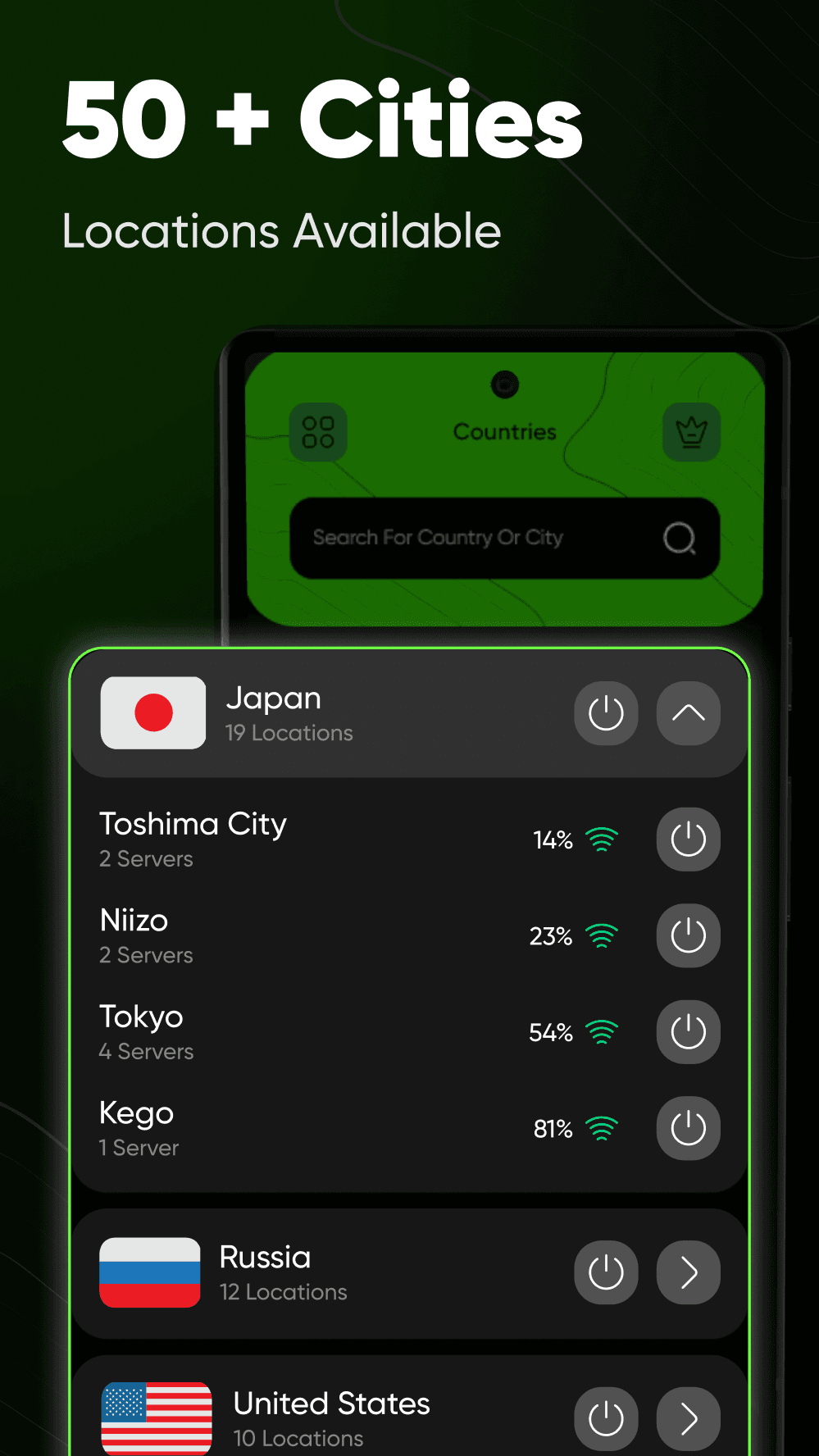Image resolution: width=819 pixels, height=1456 pixels.
Task: Connect to the Kego server
Action: point(688,1128)
